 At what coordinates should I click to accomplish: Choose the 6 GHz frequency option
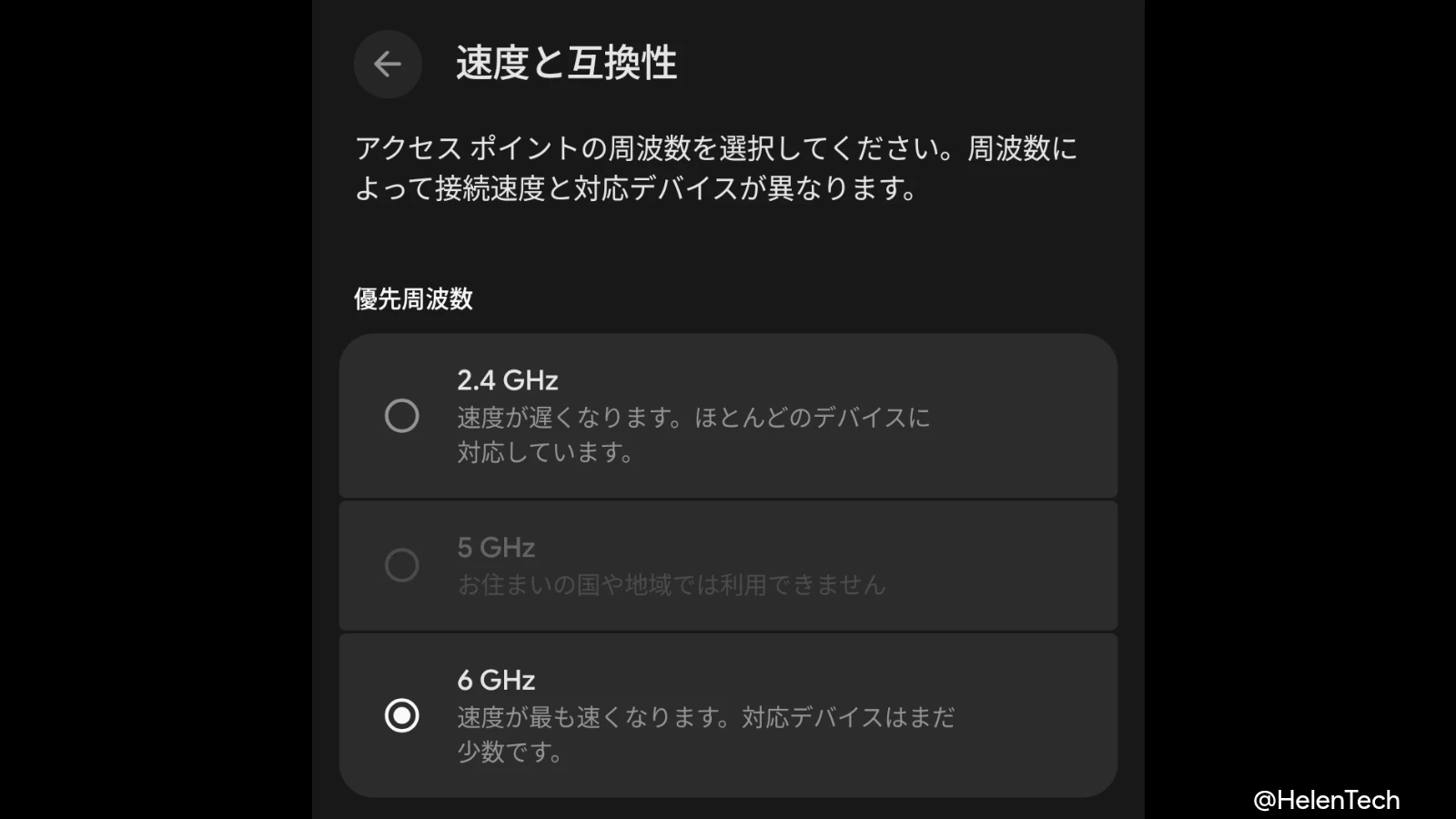(401, 715)
